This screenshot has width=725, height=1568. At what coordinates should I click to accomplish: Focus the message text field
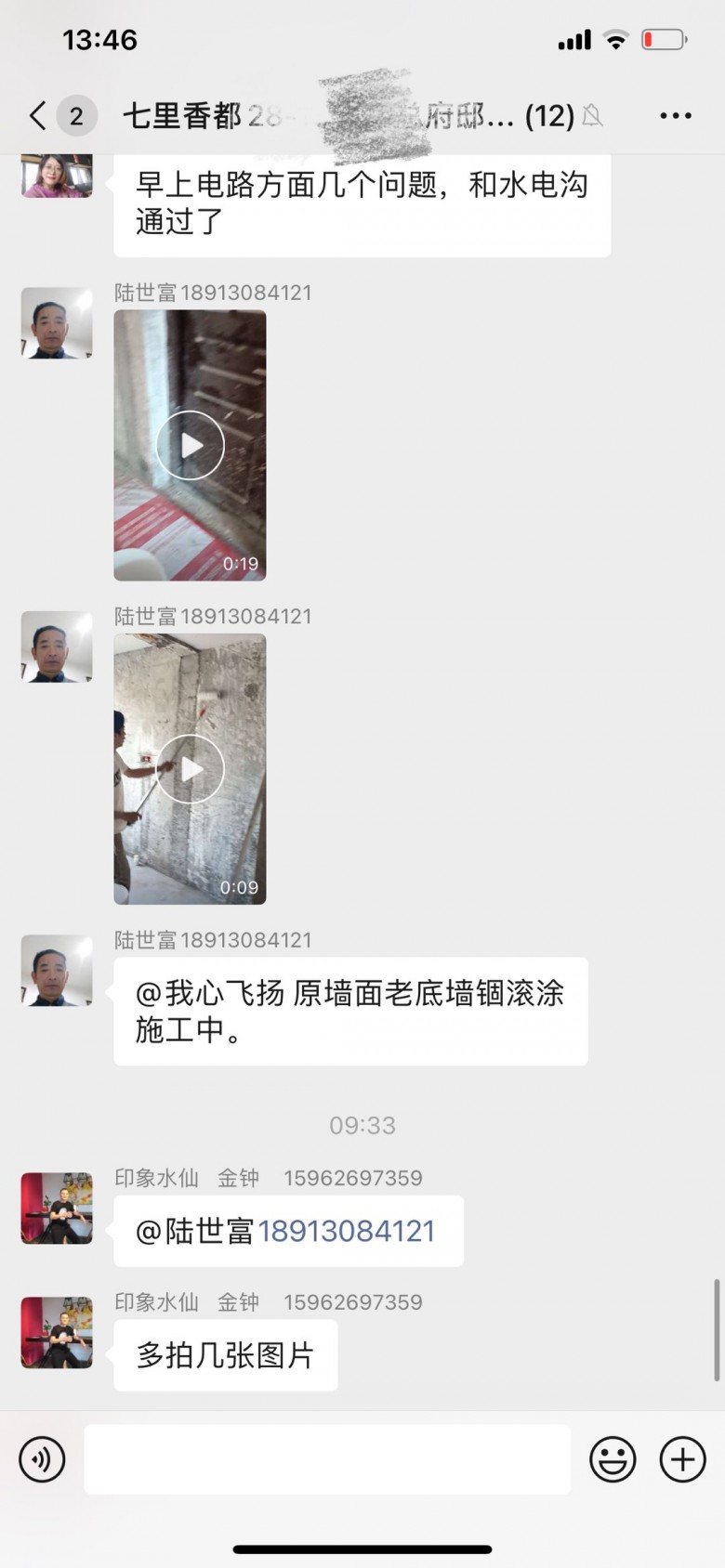(327, 1459)
